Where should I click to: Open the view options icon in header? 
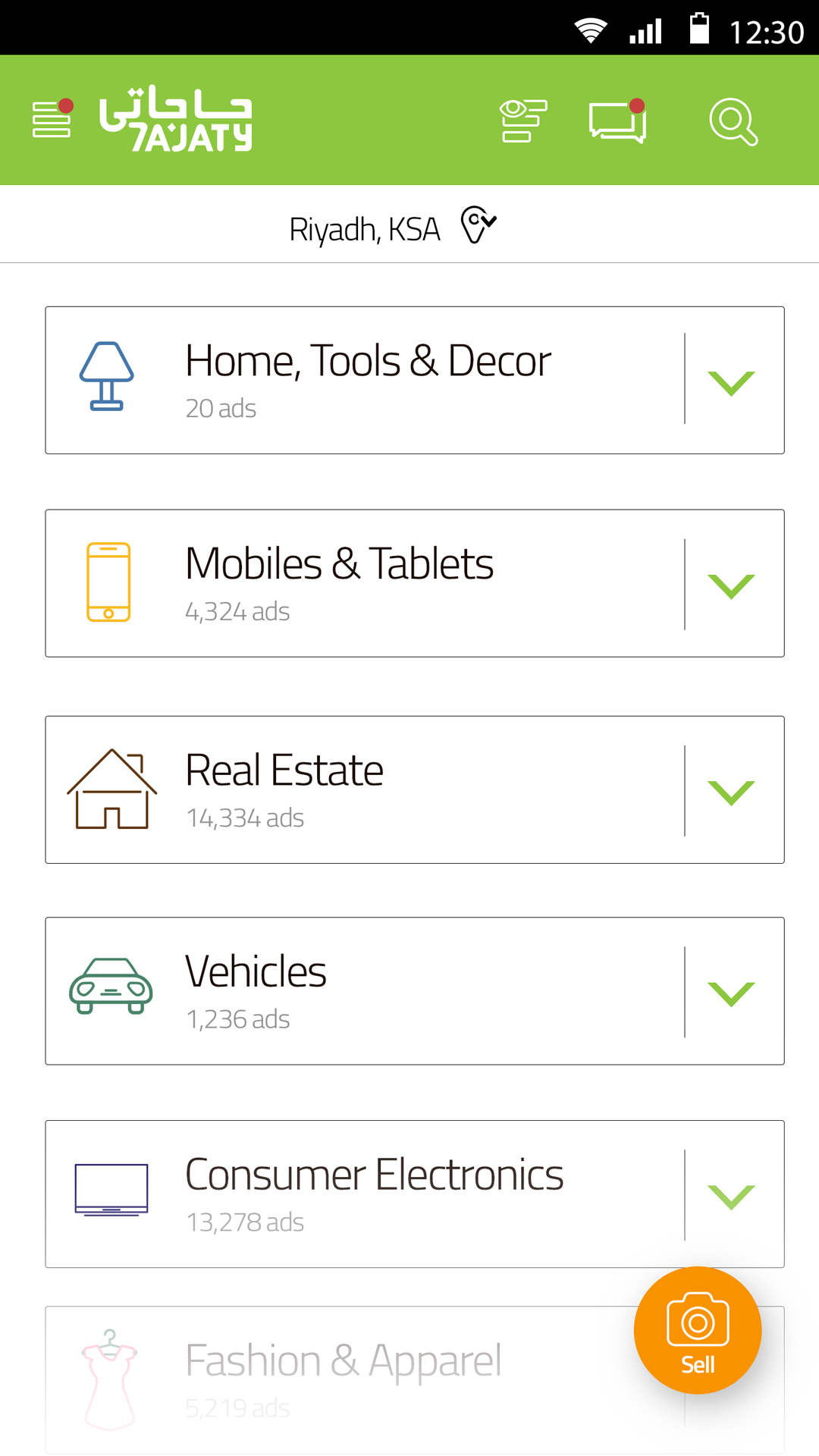(523, 121)
